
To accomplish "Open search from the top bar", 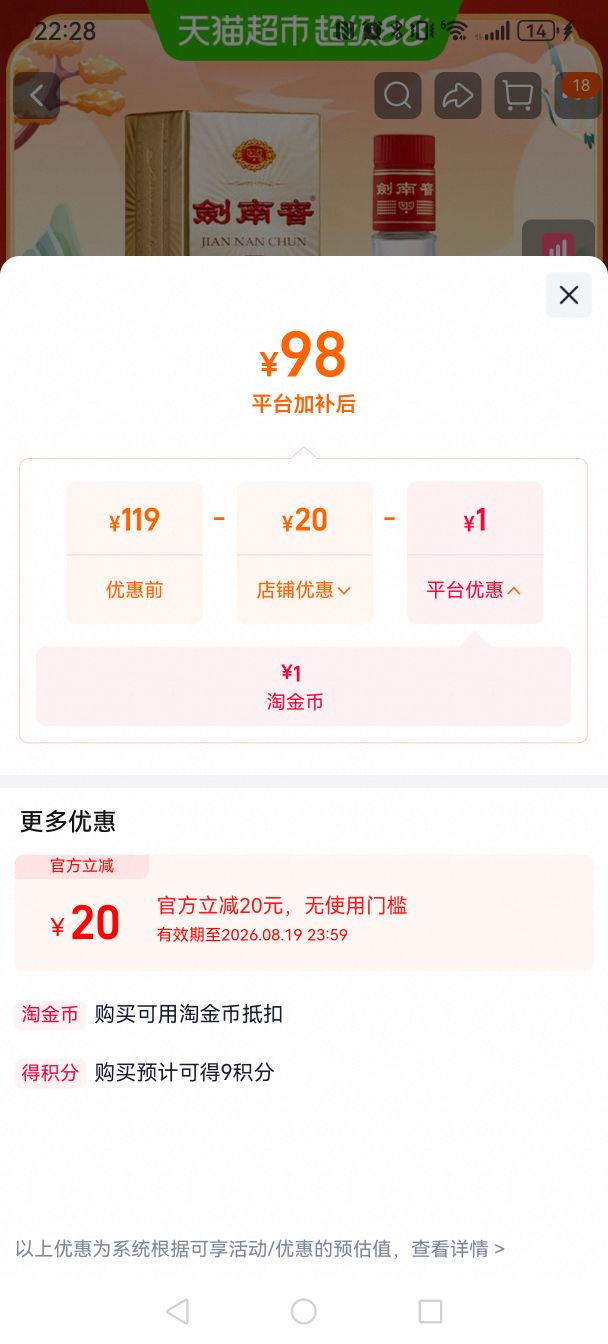I will click(398, 96).
